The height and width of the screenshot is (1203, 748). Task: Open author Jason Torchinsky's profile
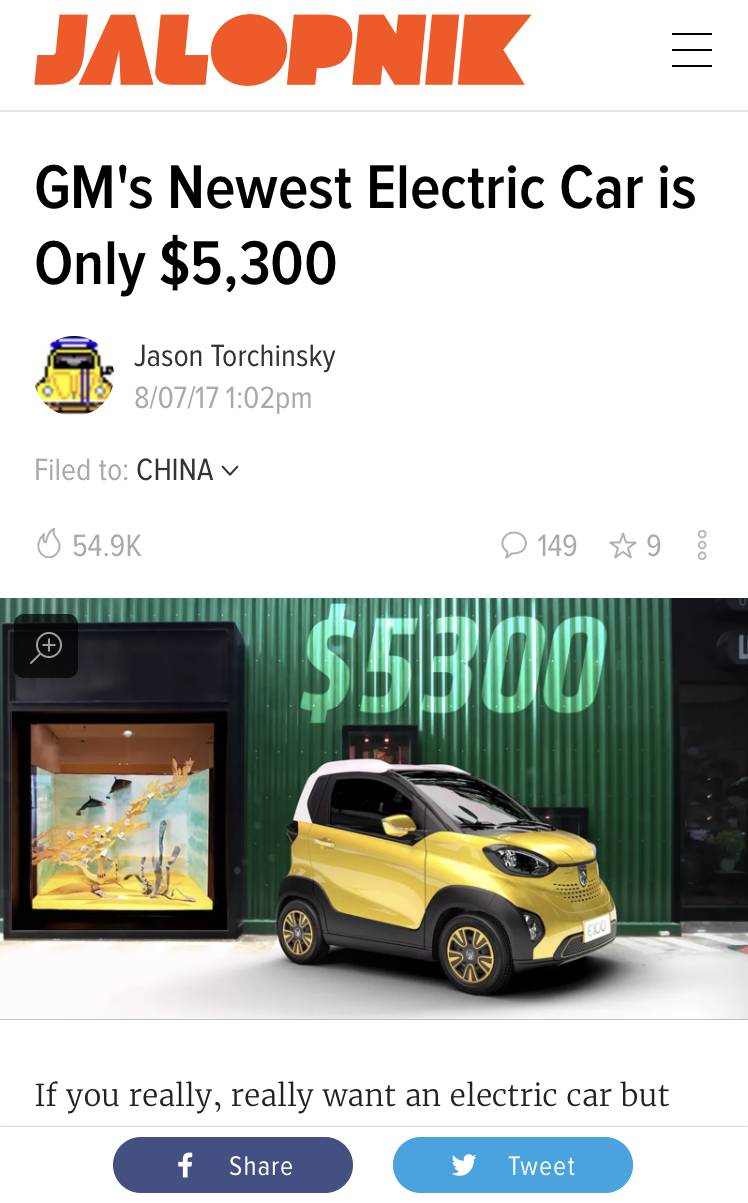point(235,357)
